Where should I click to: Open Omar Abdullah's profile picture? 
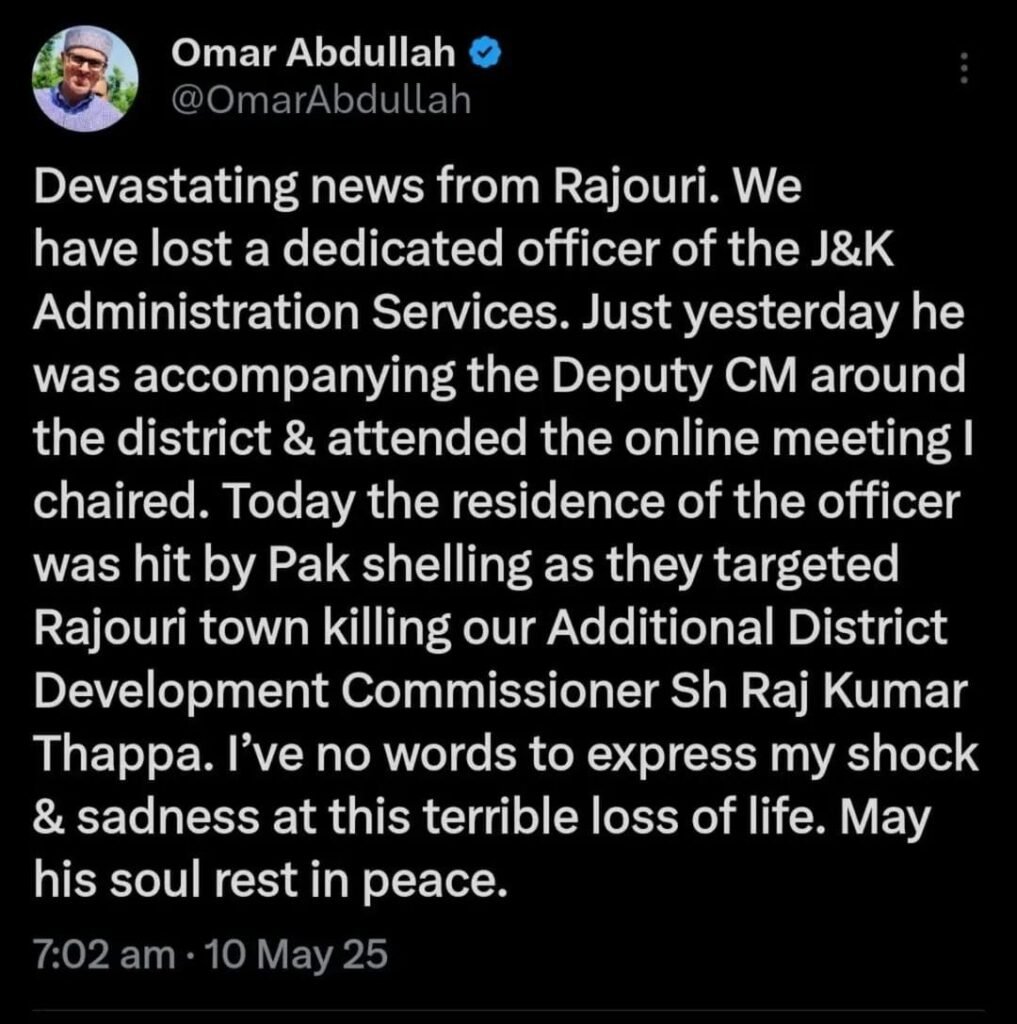(x=85, y=80)
